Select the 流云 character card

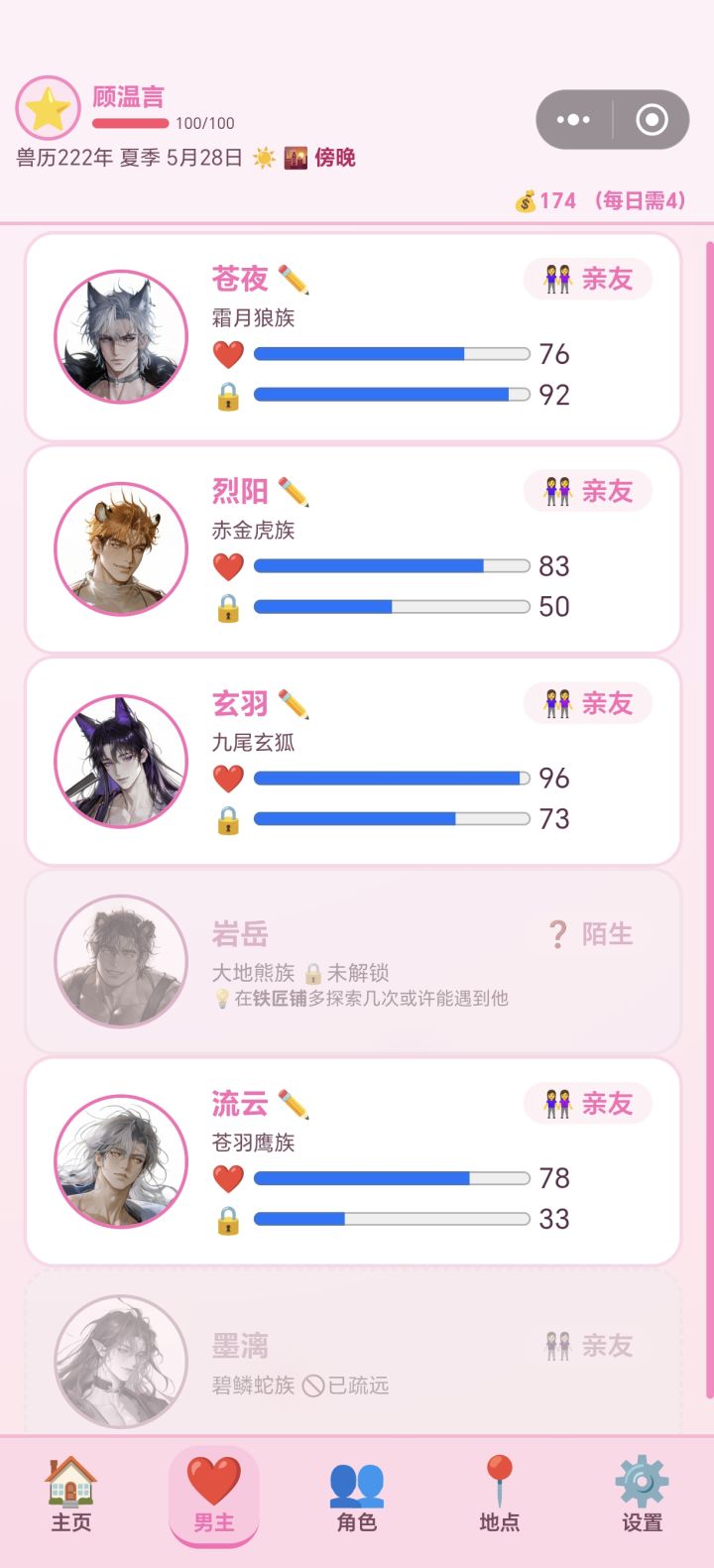click(x=353, y=1161)
